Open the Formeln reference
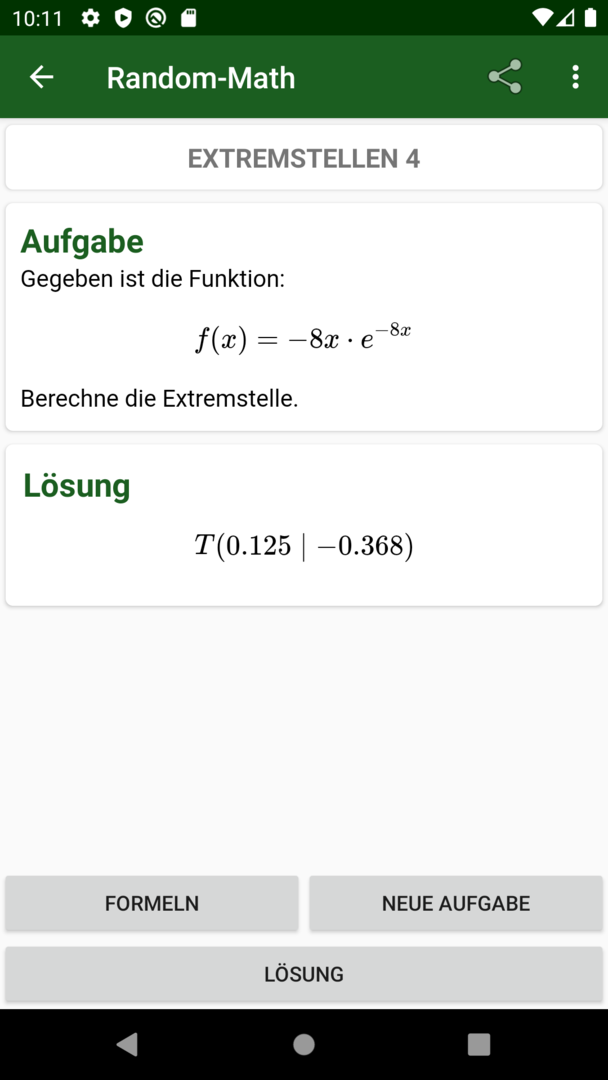 (152, 903)
